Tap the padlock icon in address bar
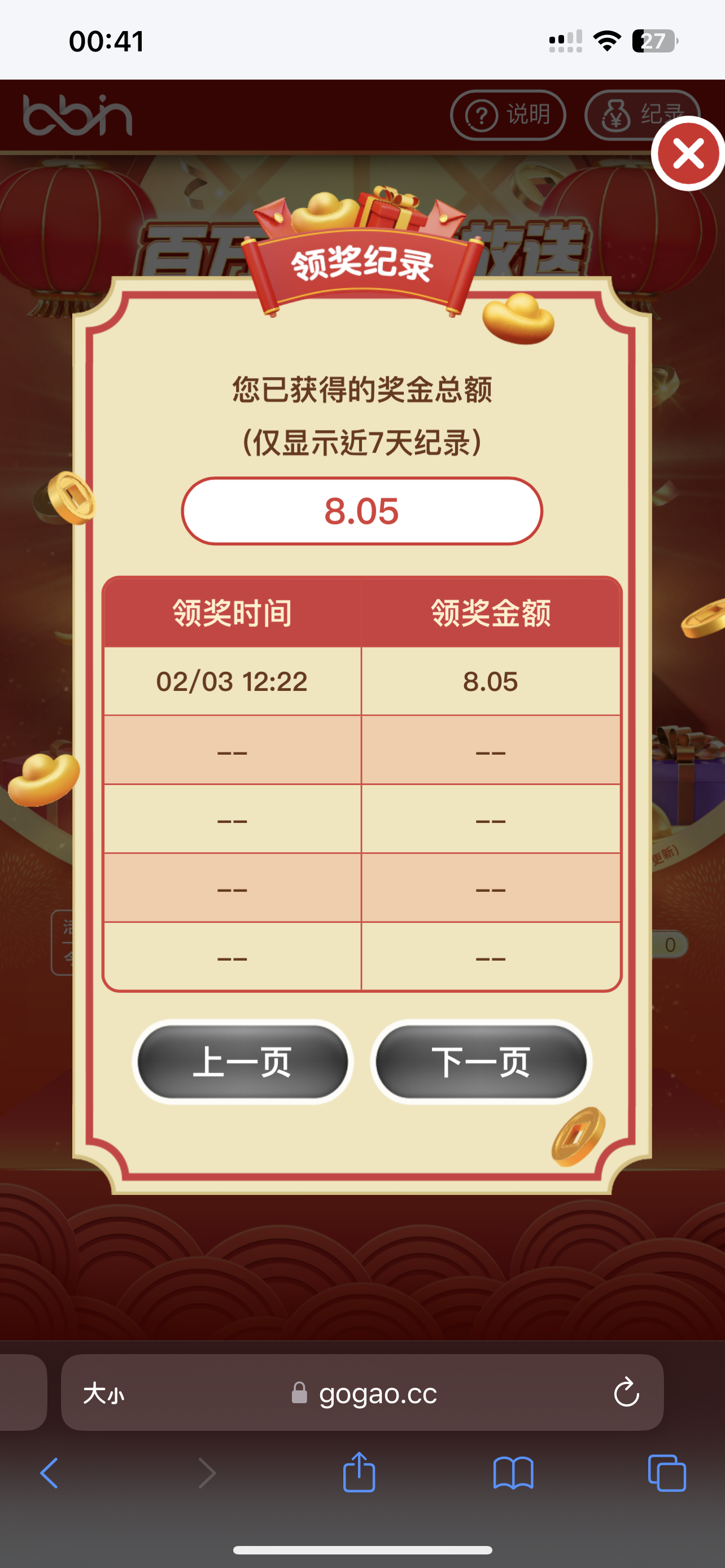 [x=299, y=1395]
